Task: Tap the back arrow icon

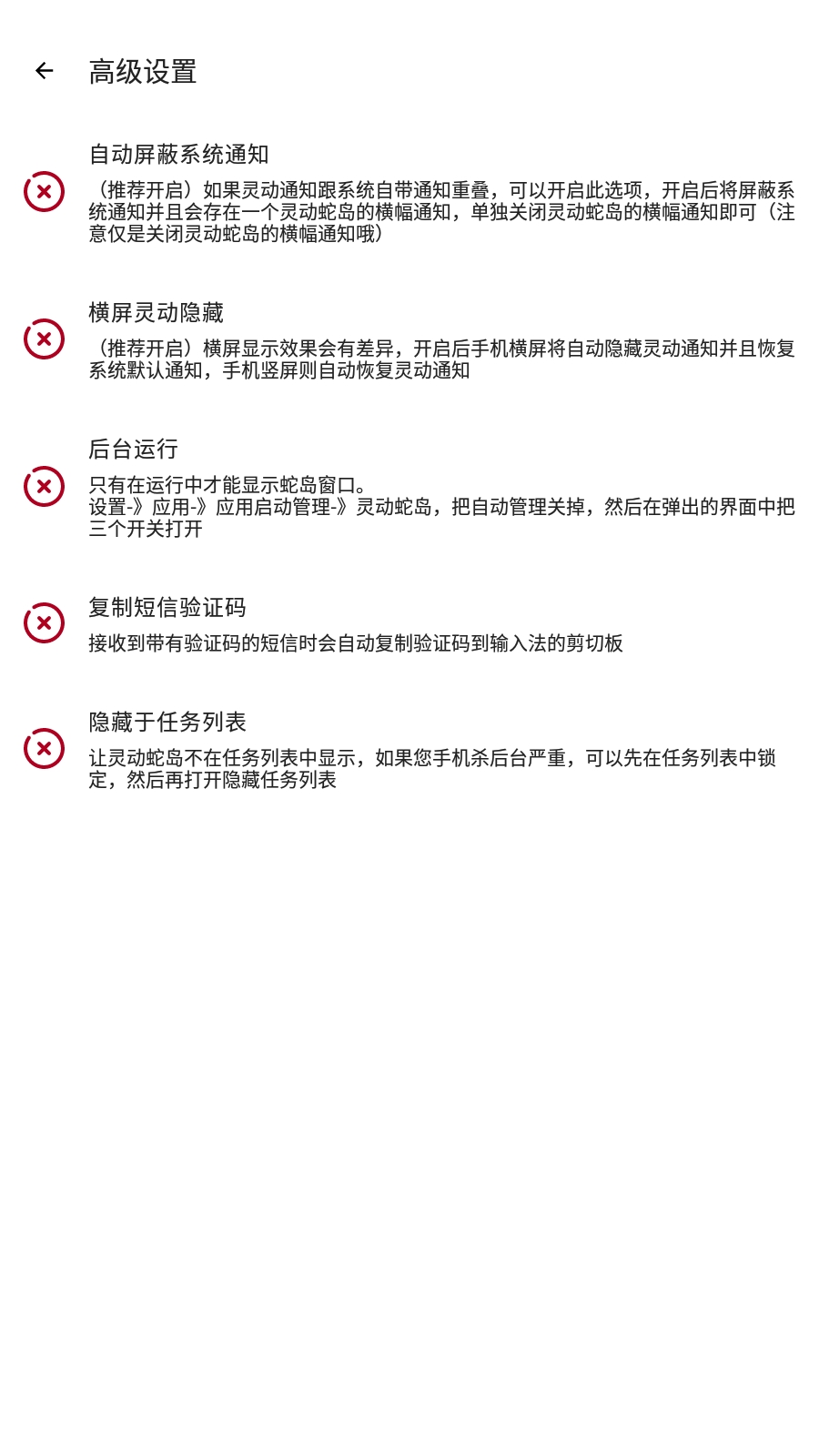Action: [45, 69]
